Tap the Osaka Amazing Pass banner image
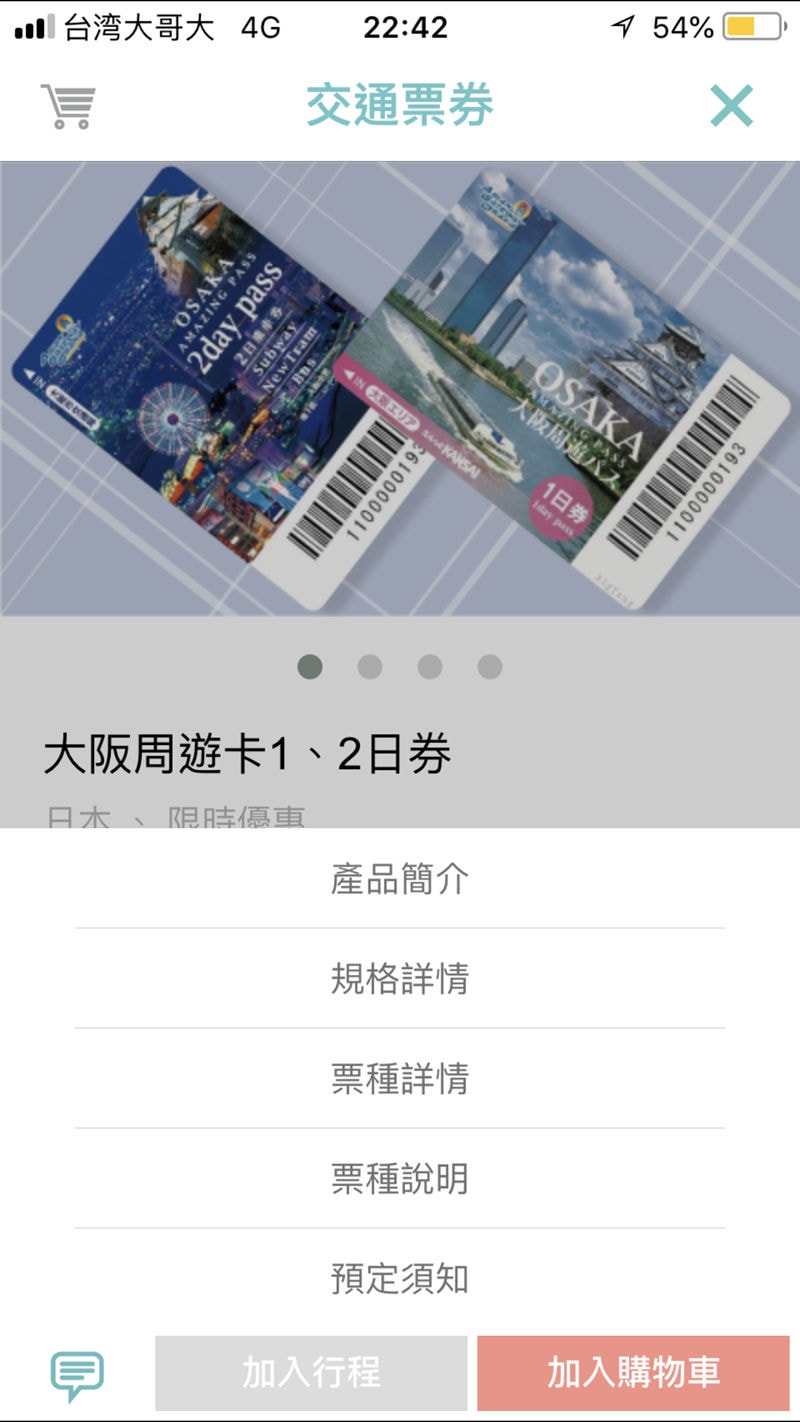This screenshot has width=800, height=1422. [400, 388]
